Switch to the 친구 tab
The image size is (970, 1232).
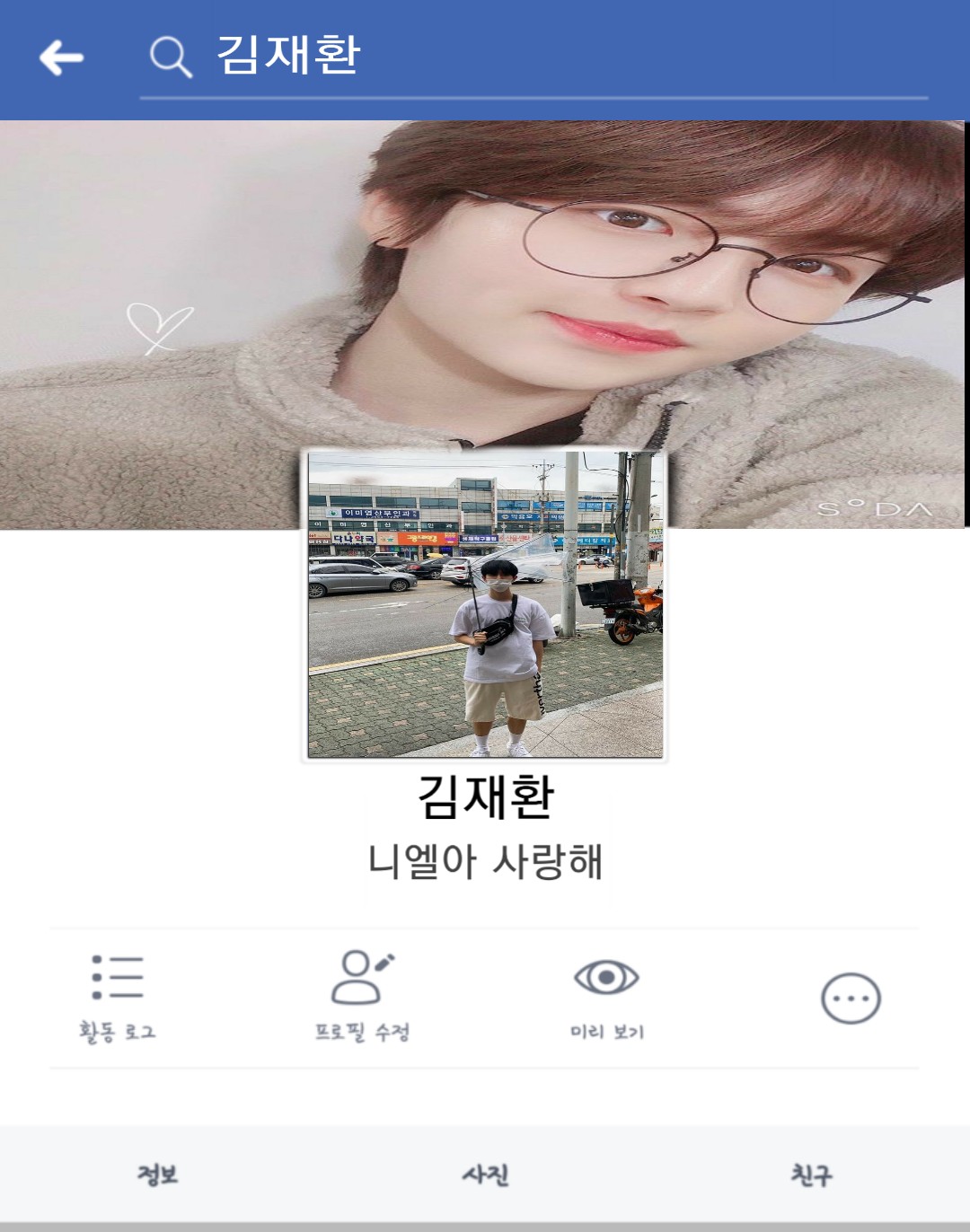[811, 1175]
